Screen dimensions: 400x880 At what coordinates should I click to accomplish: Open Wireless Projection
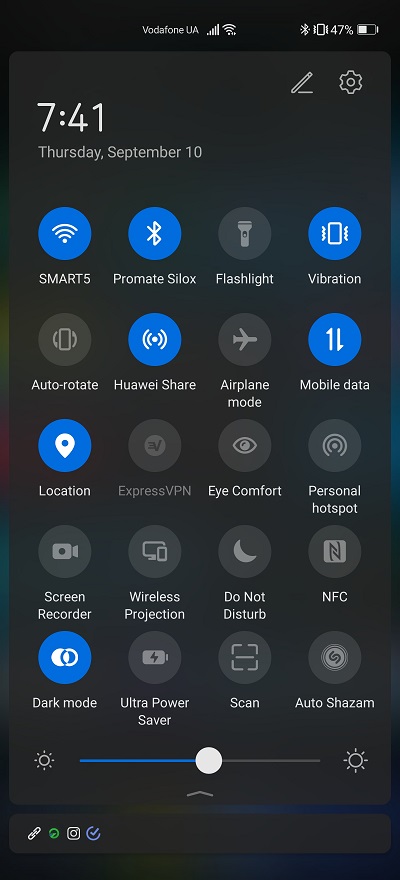(x=154, y=552)
